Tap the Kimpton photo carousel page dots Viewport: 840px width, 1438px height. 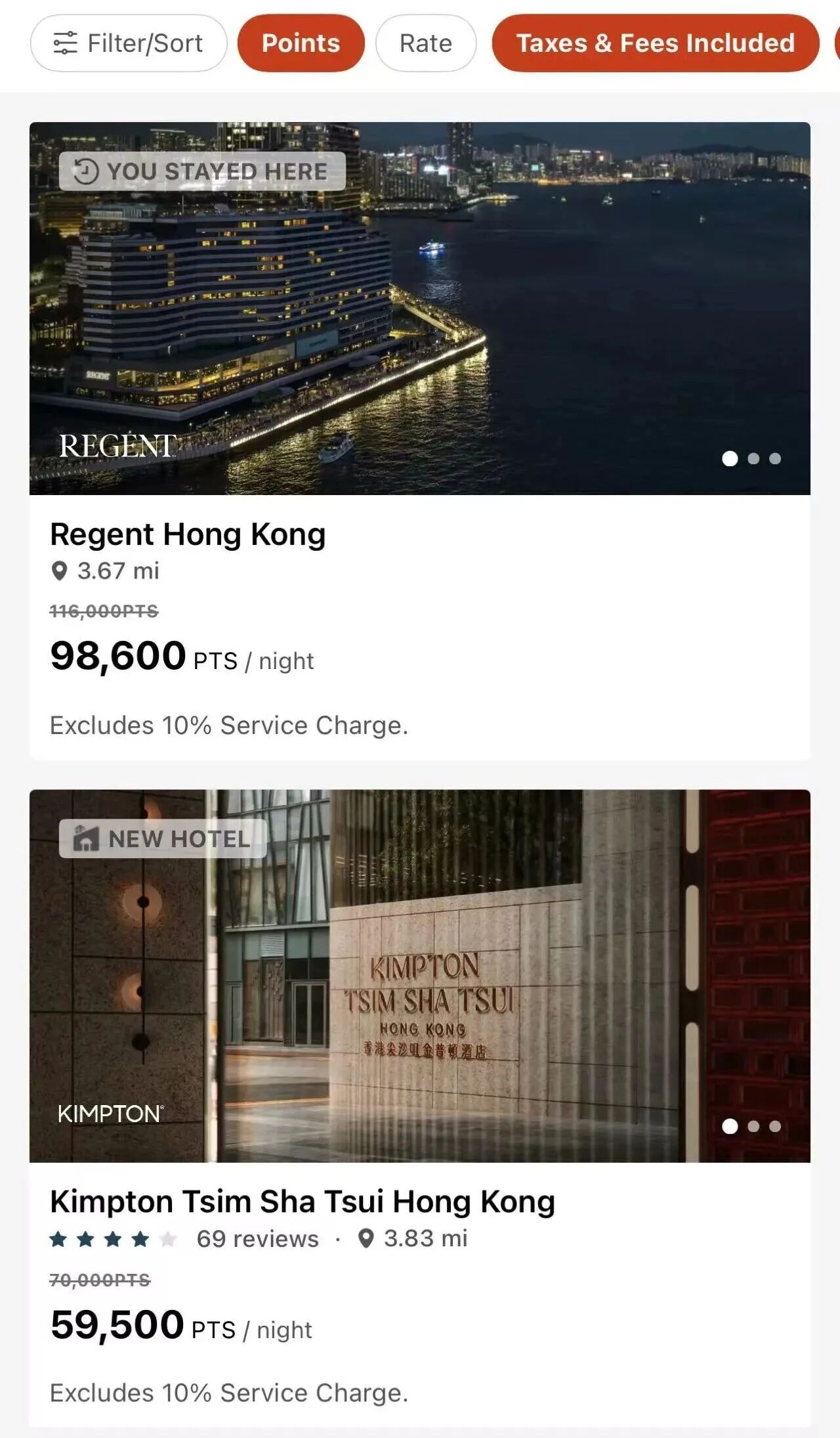click(x=751, y=1126)
